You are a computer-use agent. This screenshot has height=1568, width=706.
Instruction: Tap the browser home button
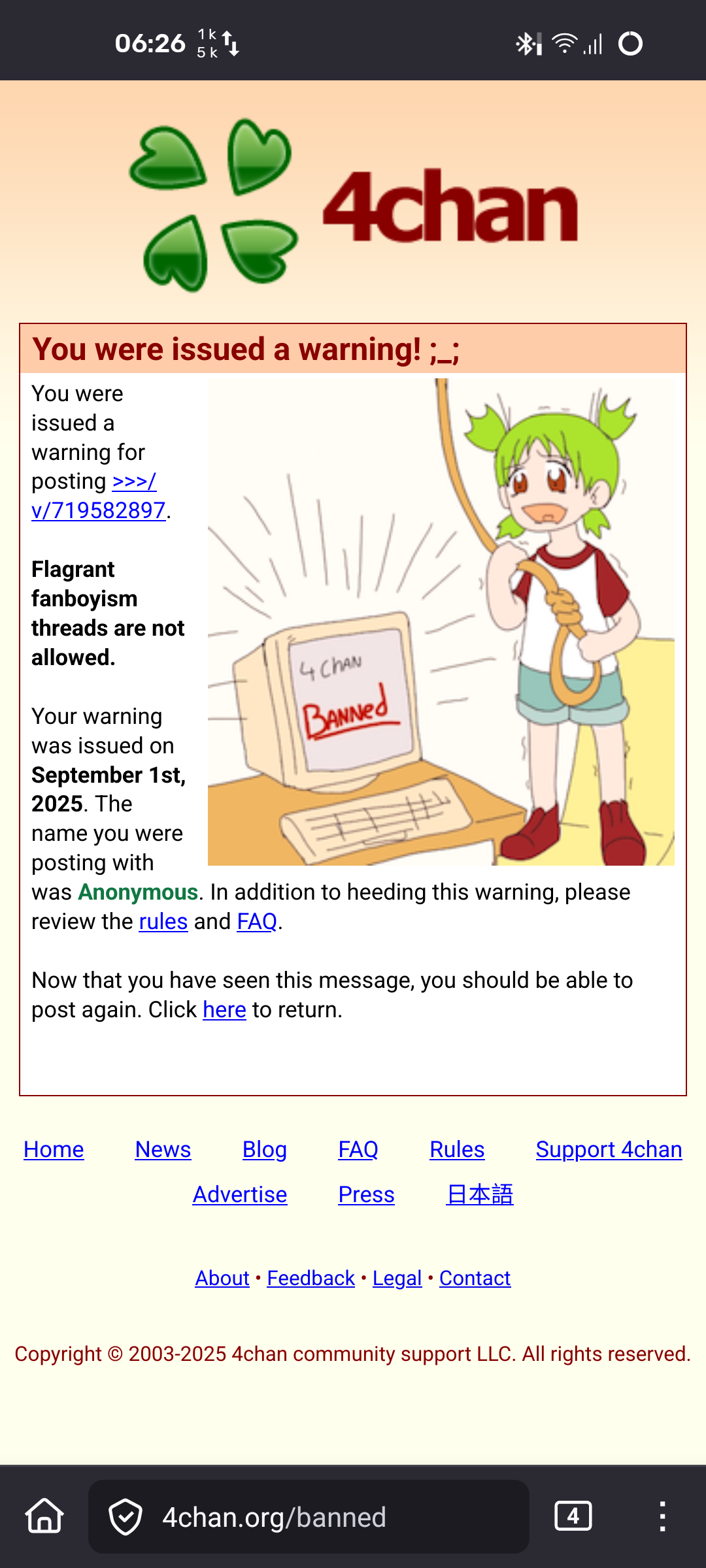coord(44,1516)
